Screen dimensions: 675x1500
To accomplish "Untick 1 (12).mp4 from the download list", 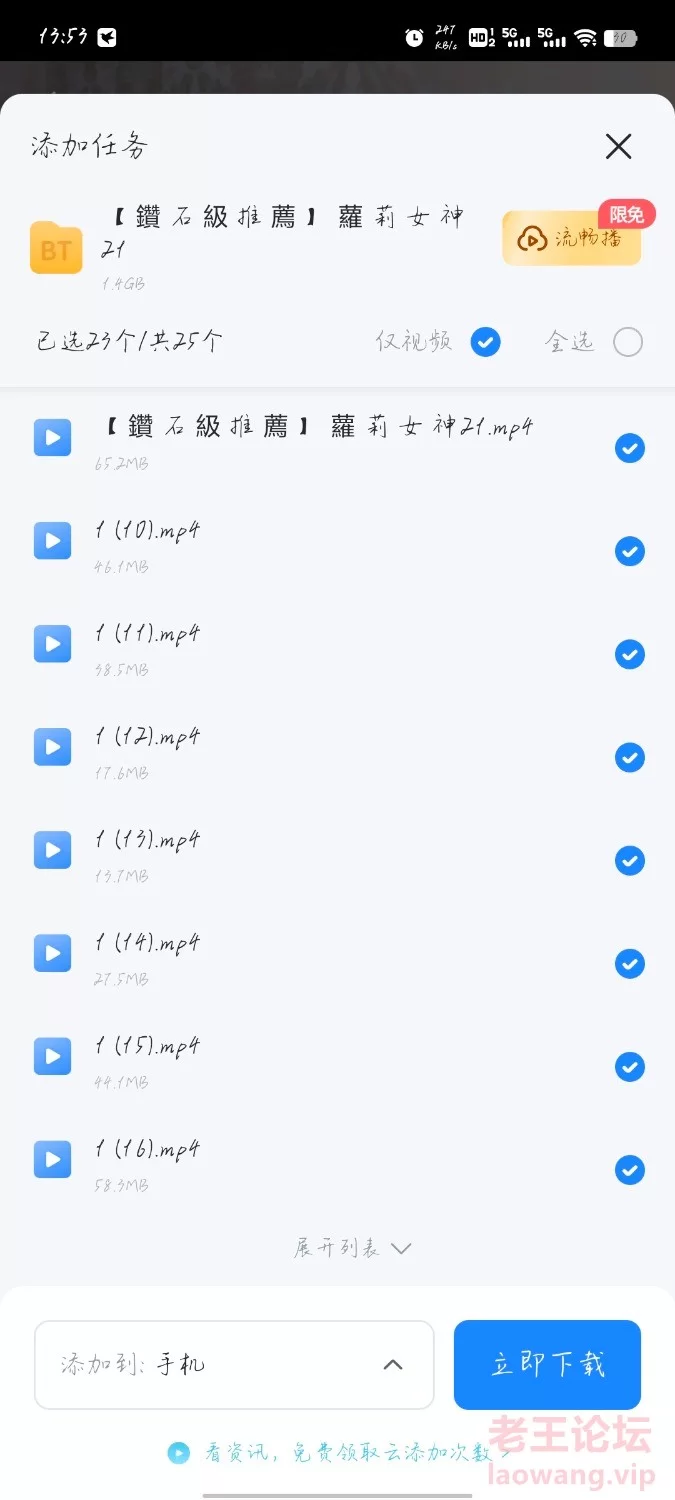I will tap(630, 758).
